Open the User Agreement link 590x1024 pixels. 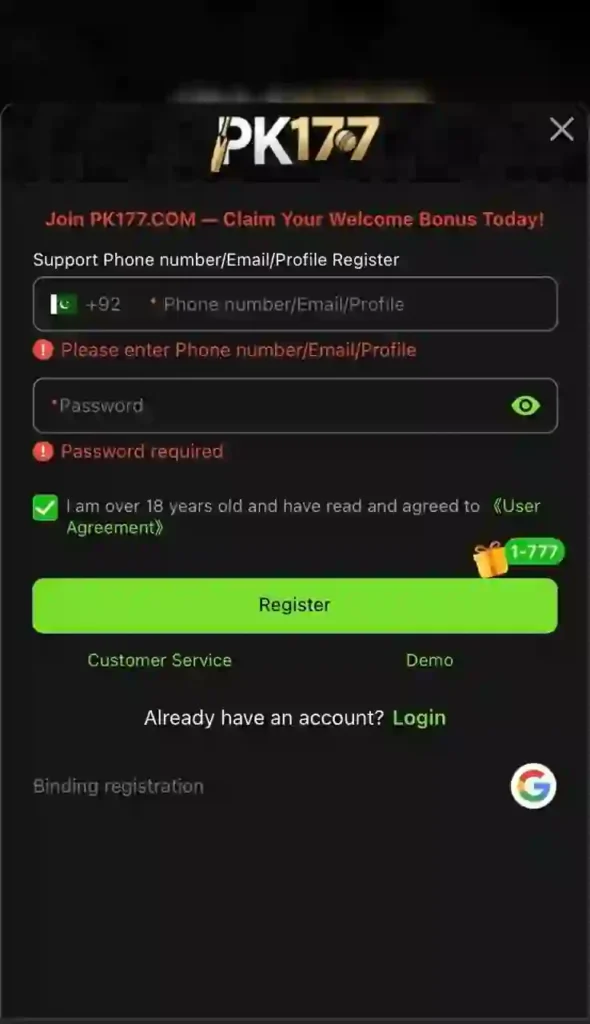click(303, 517)
